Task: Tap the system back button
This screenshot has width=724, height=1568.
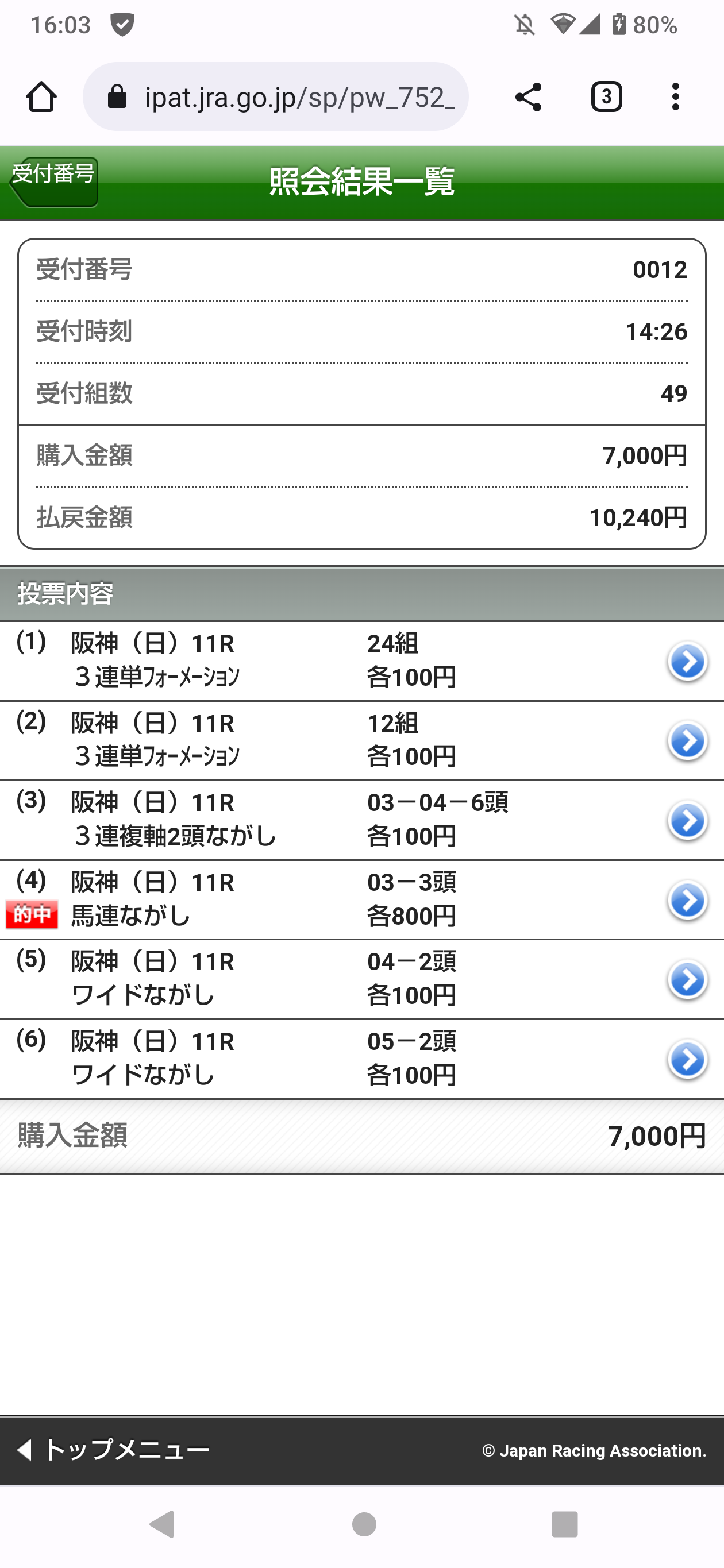Action: point(162,1524)
